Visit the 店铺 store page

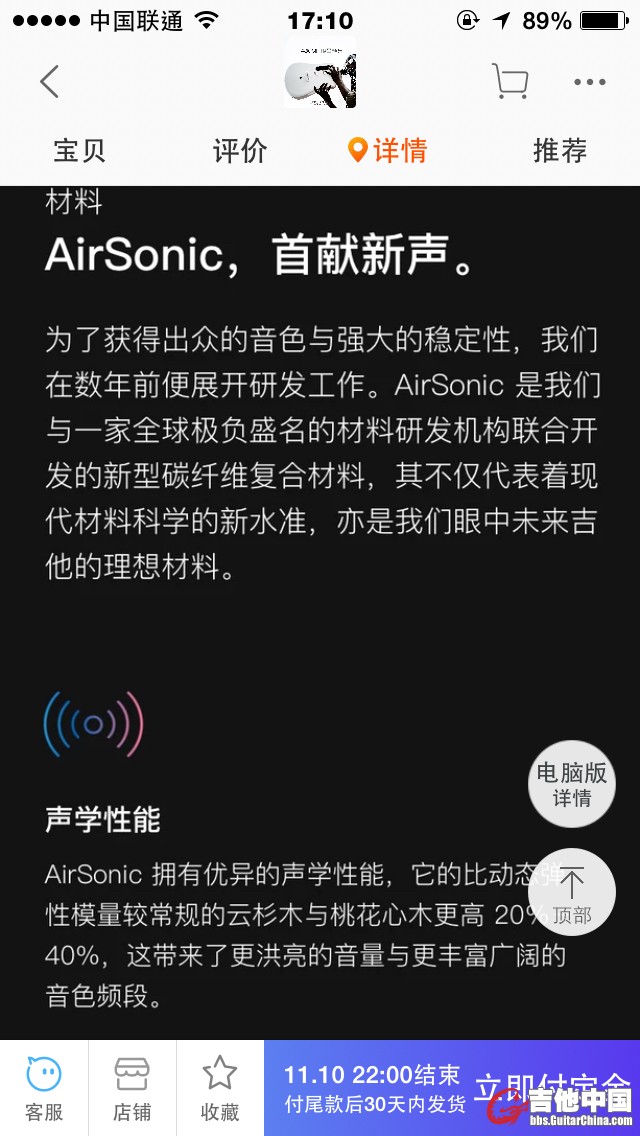tap(132, 1088)
